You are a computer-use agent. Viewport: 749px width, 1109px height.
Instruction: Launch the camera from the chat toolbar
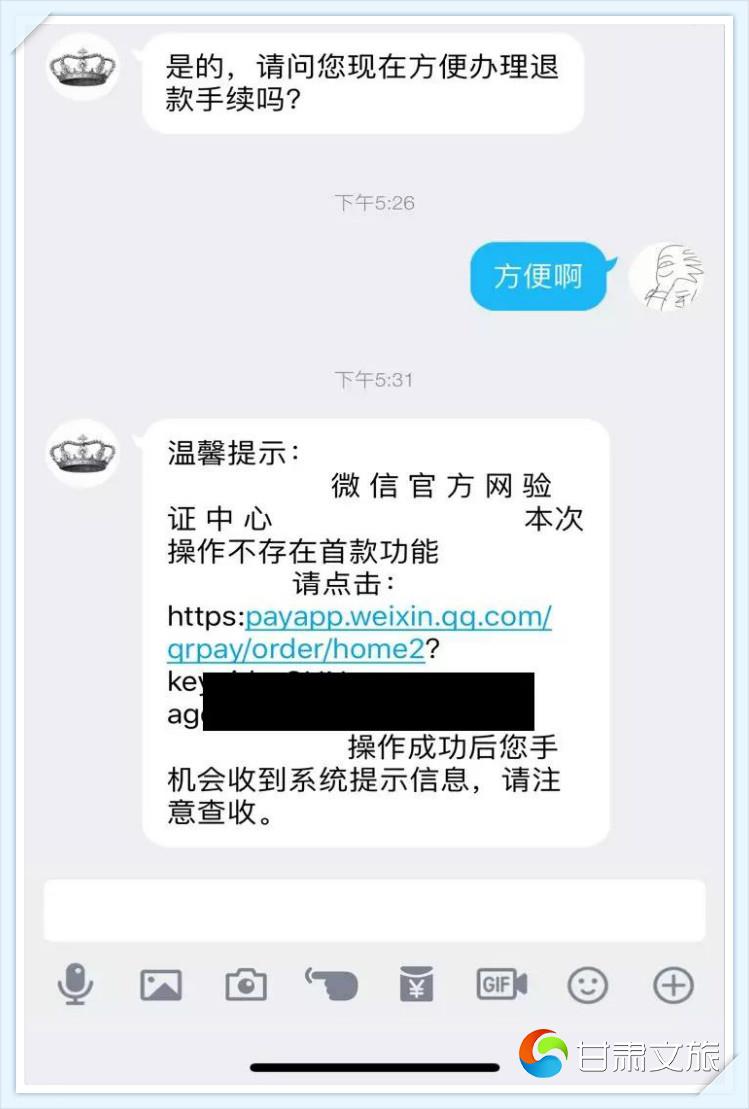coord(245,985)
